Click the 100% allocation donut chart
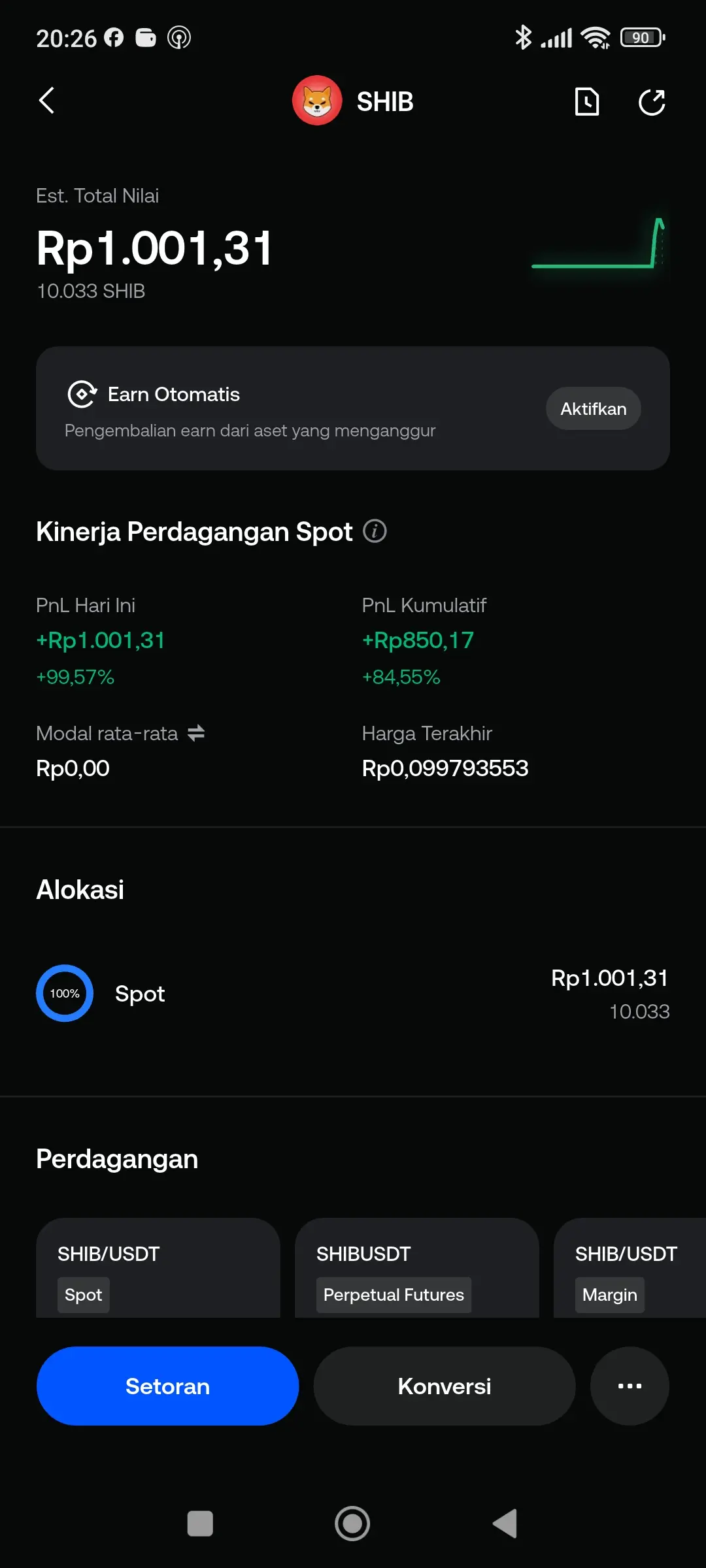Viewport: 706px width, 1568px height. [64, 993]
